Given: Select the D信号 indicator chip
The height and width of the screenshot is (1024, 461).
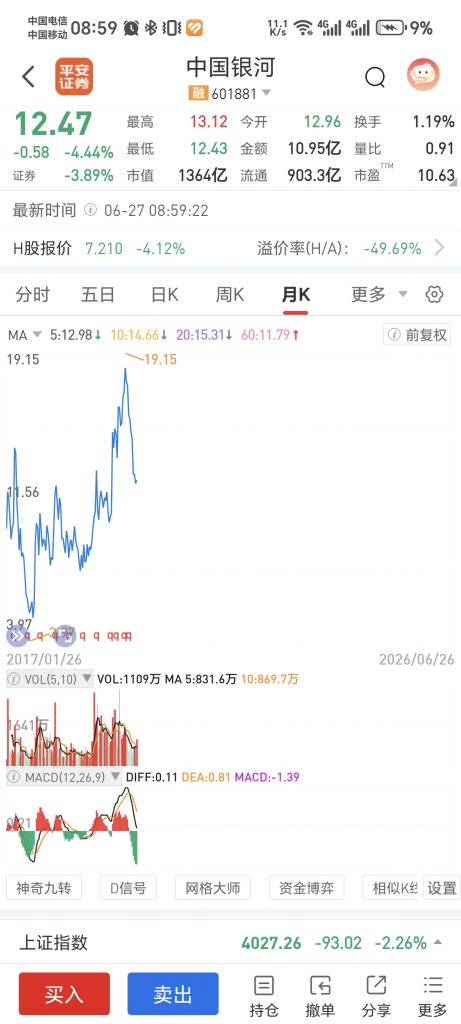Looking at the screenshot, I should 128,888.
